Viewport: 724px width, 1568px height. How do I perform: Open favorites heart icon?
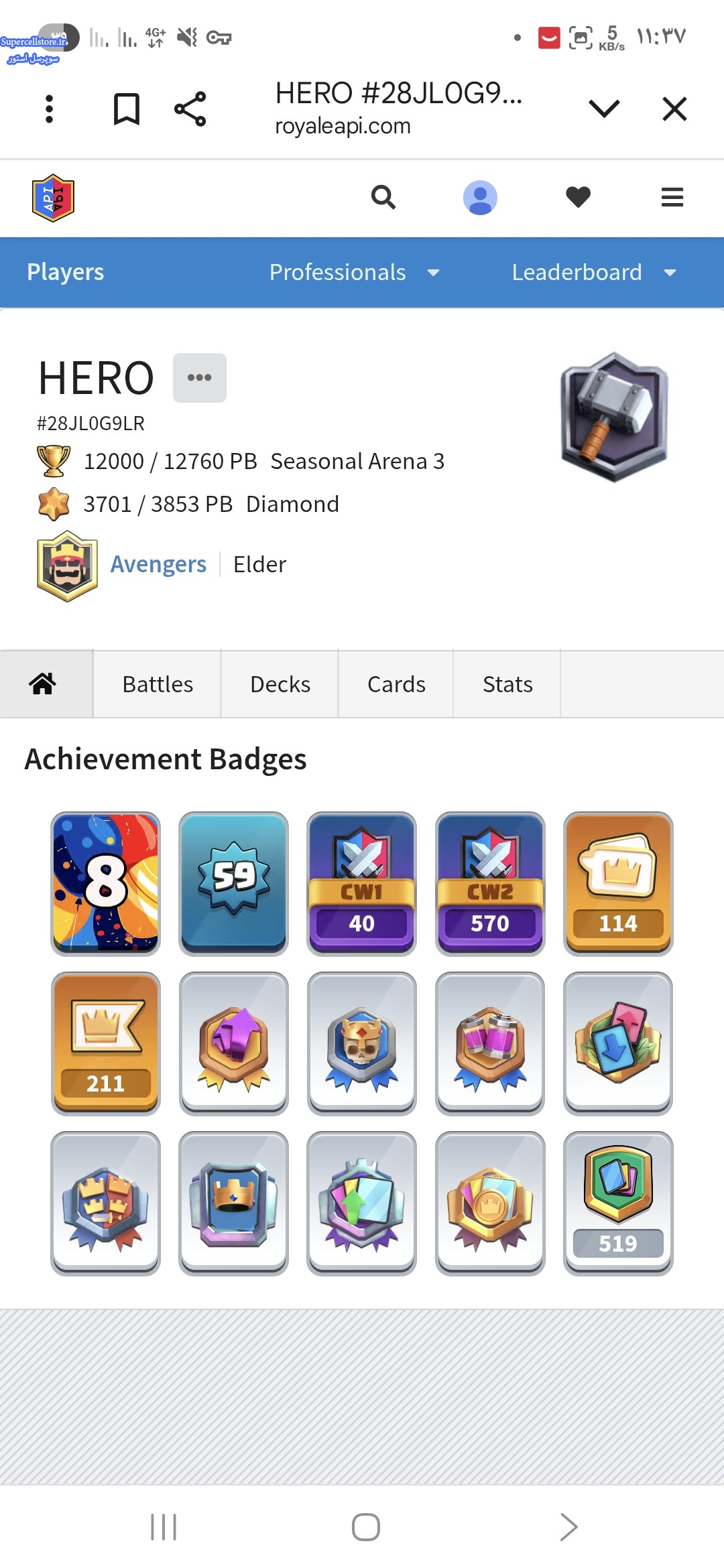pos(578,197)
